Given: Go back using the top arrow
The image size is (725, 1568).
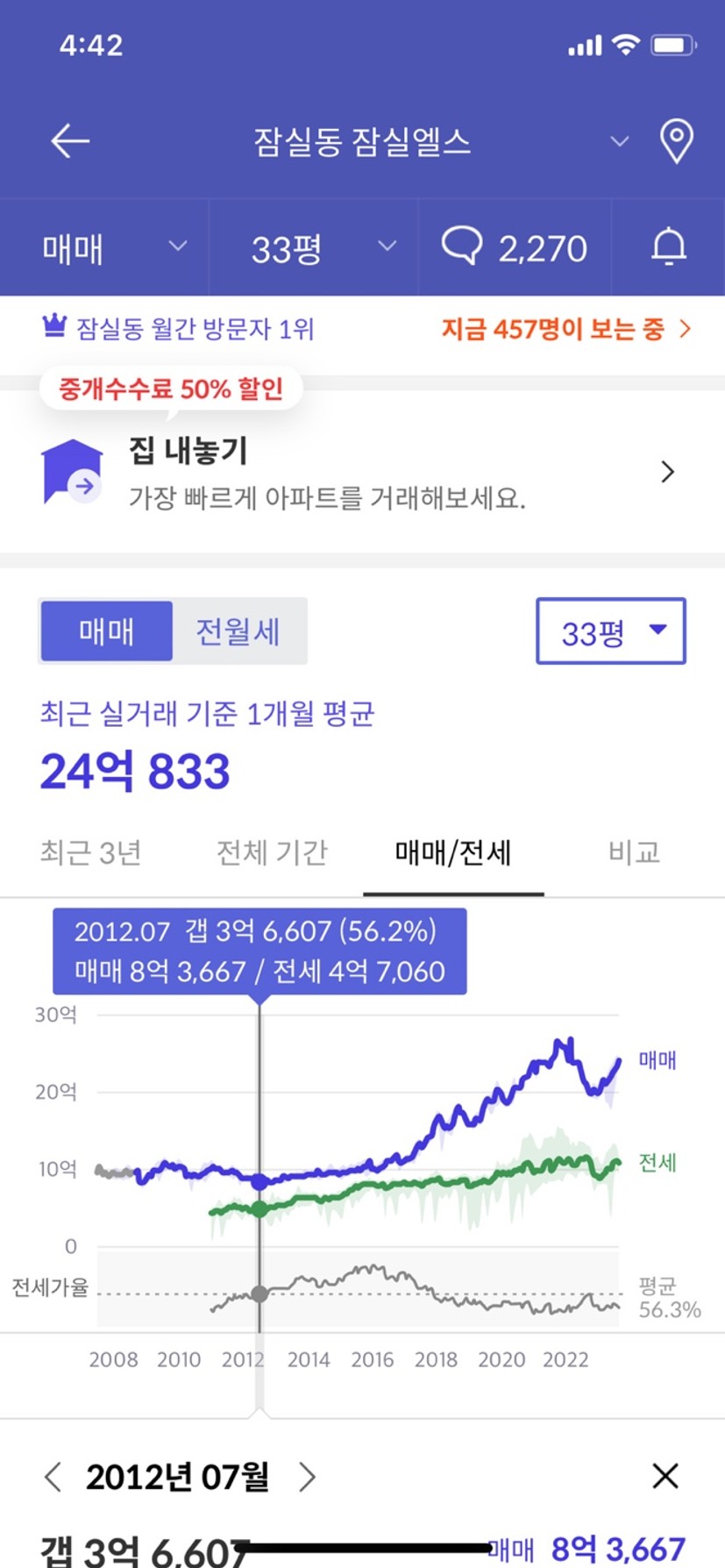Looking at the screenshot, I should click(x=70, y=140).
